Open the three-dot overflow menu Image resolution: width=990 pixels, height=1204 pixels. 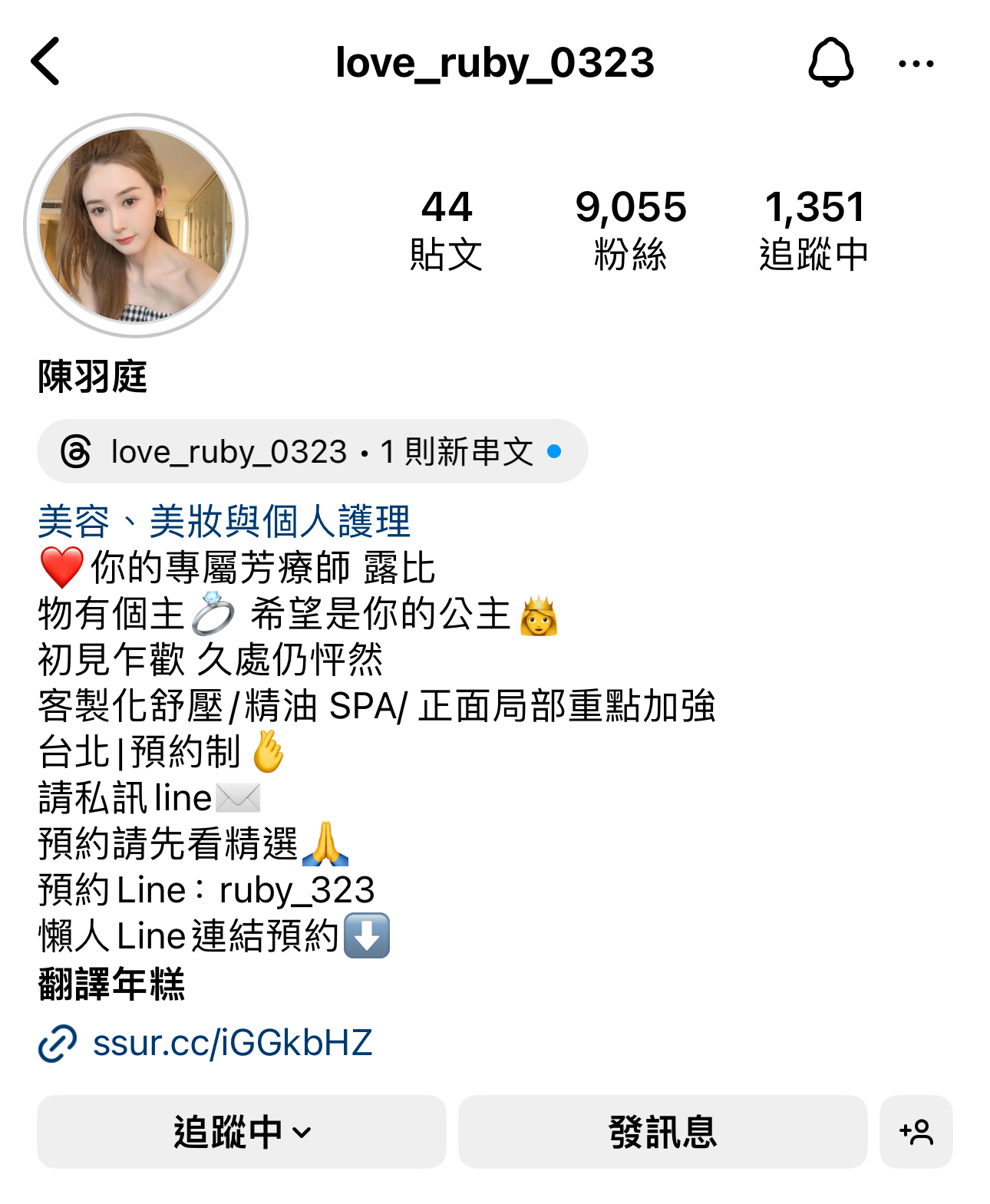pyautogui.click(x=916, y=64)
